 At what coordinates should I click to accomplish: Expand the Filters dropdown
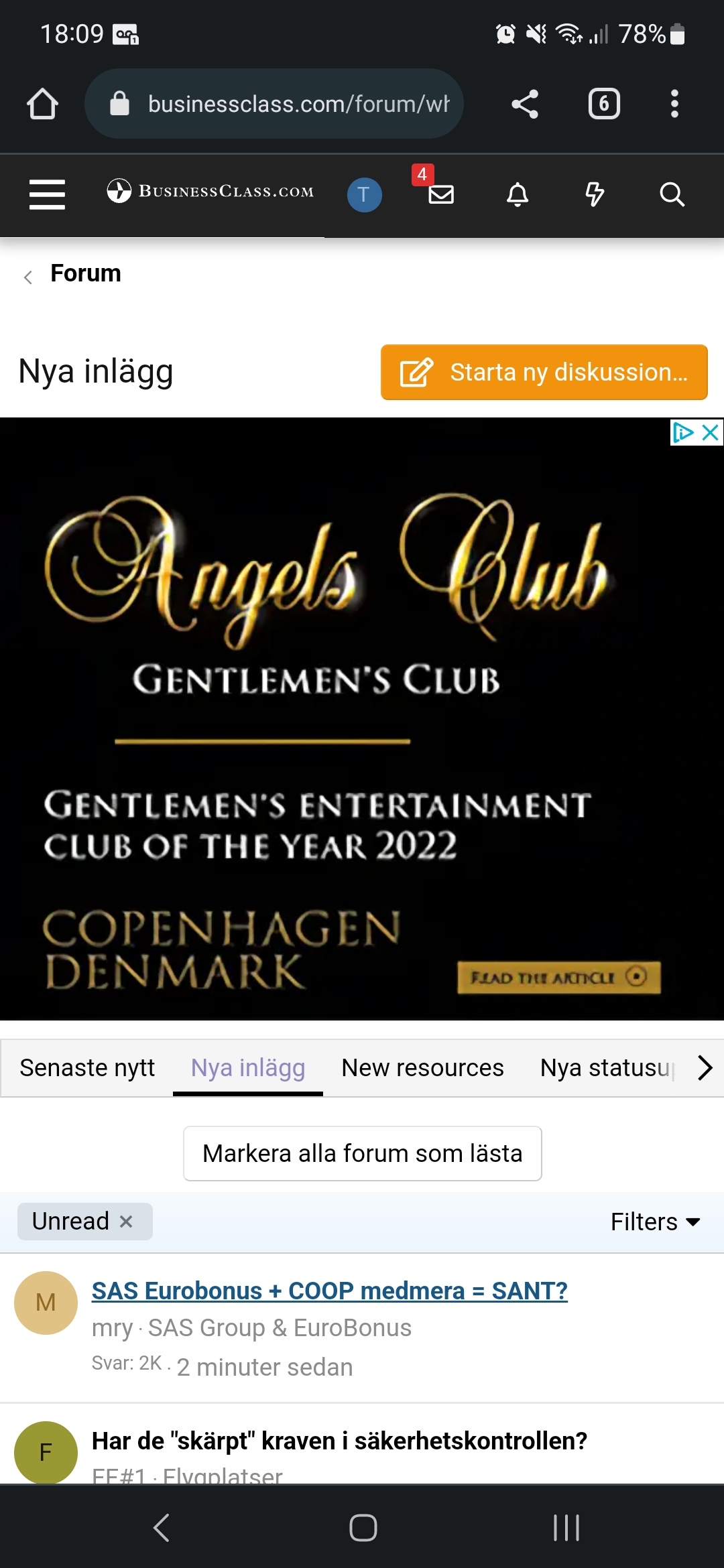656,1222
